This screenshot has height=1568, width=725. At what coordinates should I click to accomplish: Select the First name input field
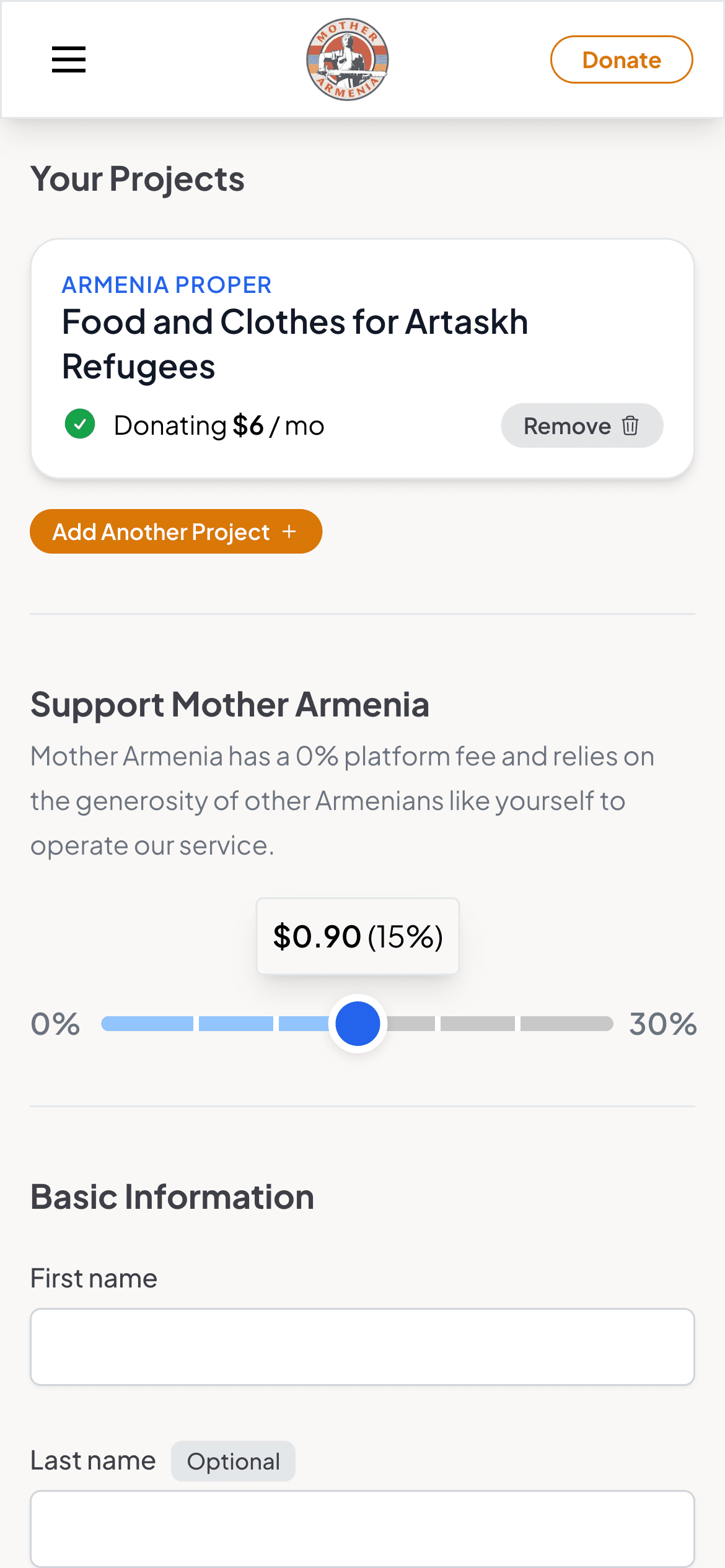(x=362, y=1346)
